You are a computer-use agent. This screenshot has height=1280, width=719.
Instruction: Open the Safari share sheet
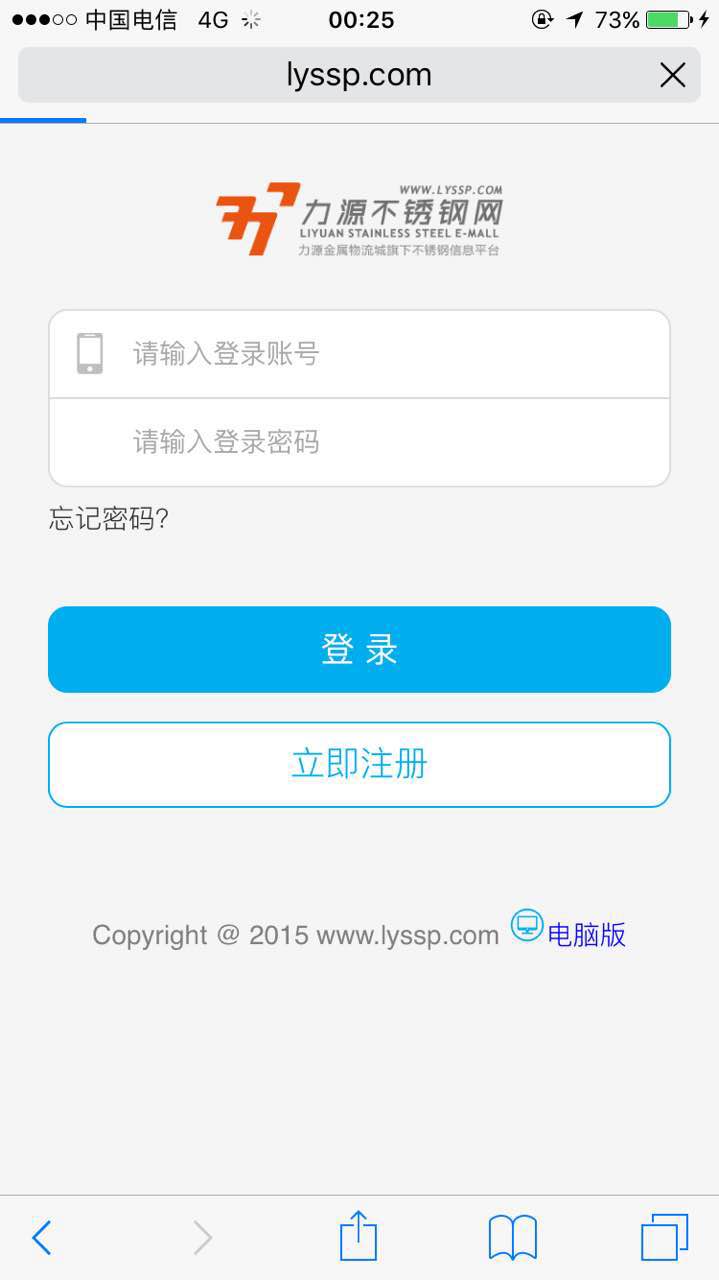(x=358, y=1237)
